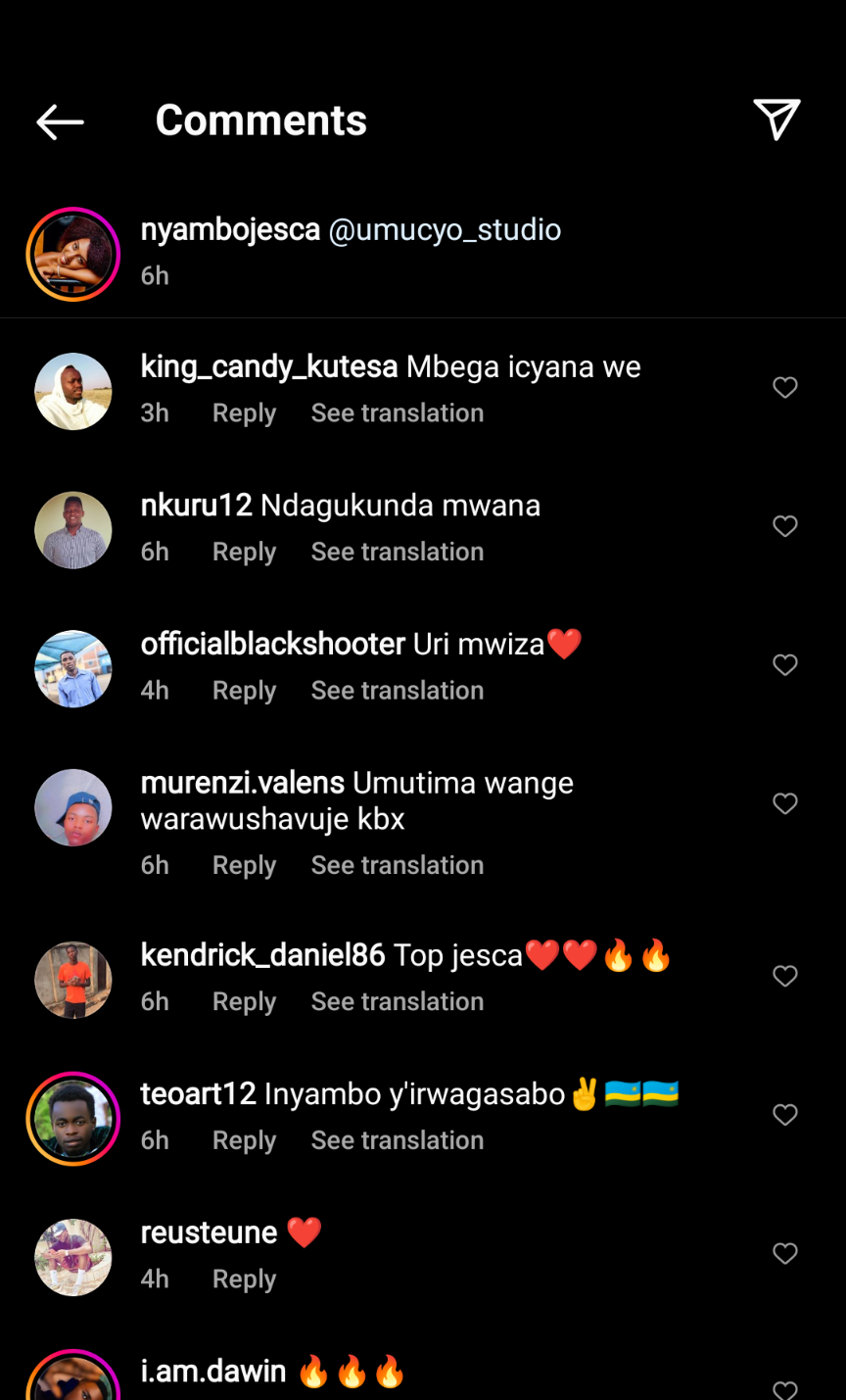The width and height of the screenshot is (846, 1400).
Task: Share the post via direct message
Action: coord(776,120)
